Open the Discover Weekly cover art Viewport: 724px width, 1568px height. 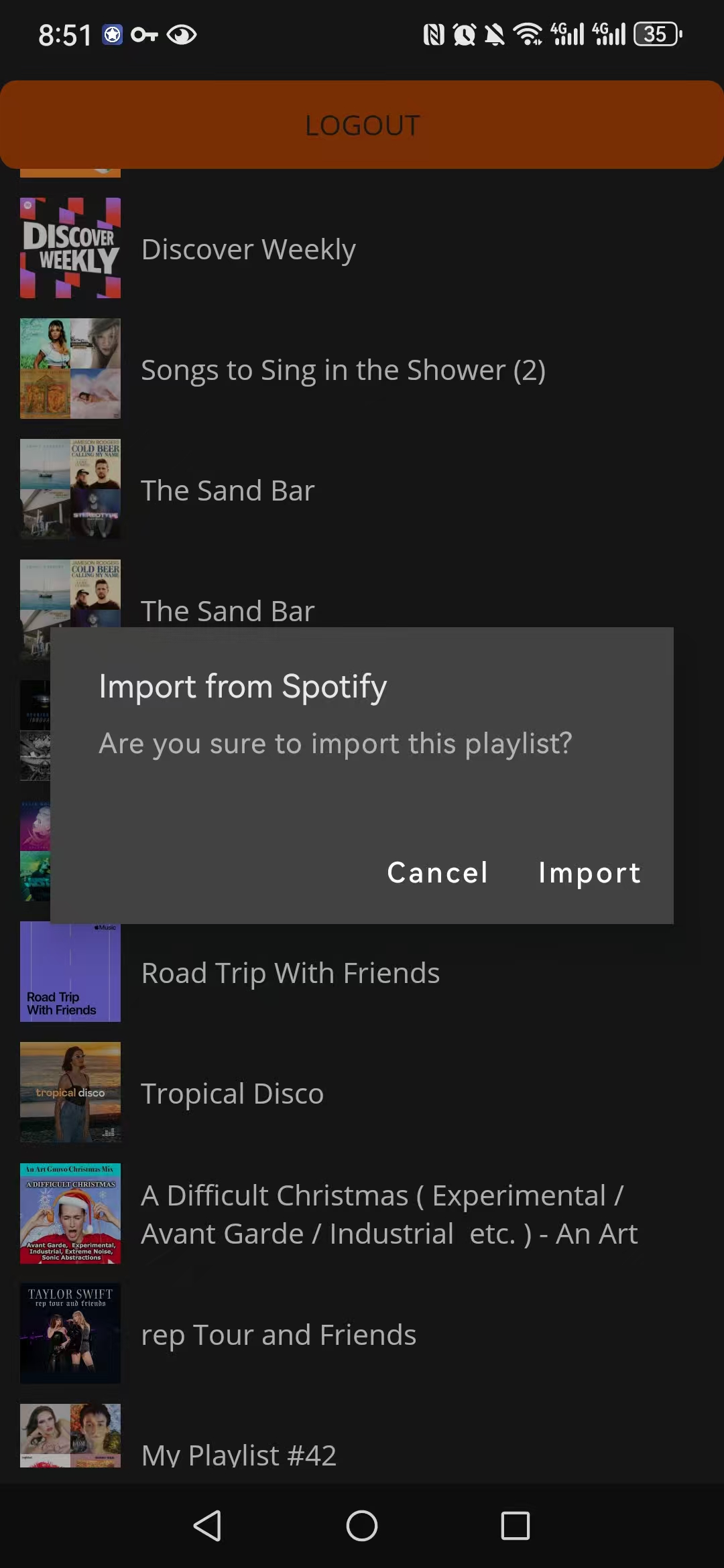70,247
